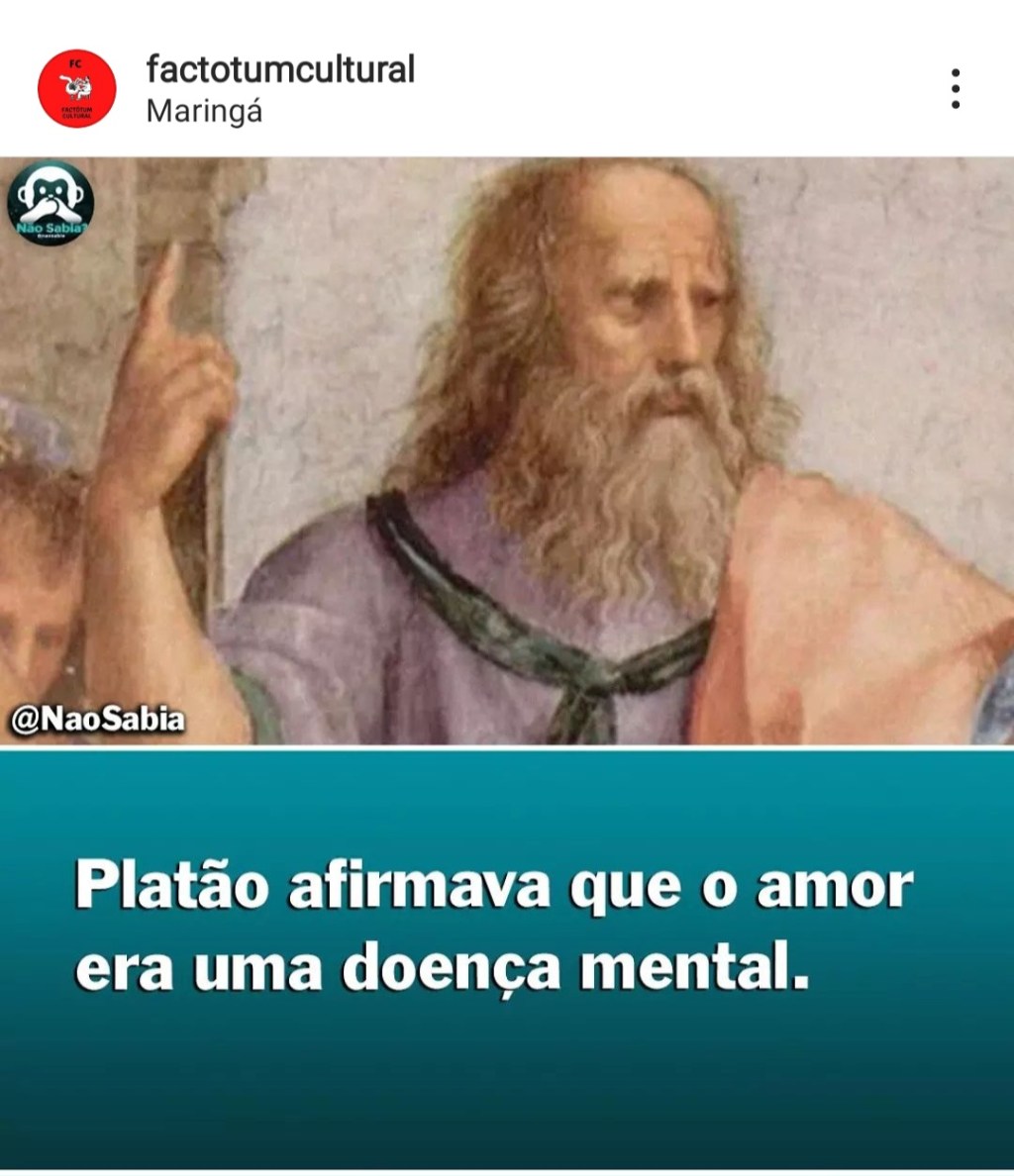Open the factotumcultural username link
The height and width of the screenshot is (1176, 1014).
point(280,69)
